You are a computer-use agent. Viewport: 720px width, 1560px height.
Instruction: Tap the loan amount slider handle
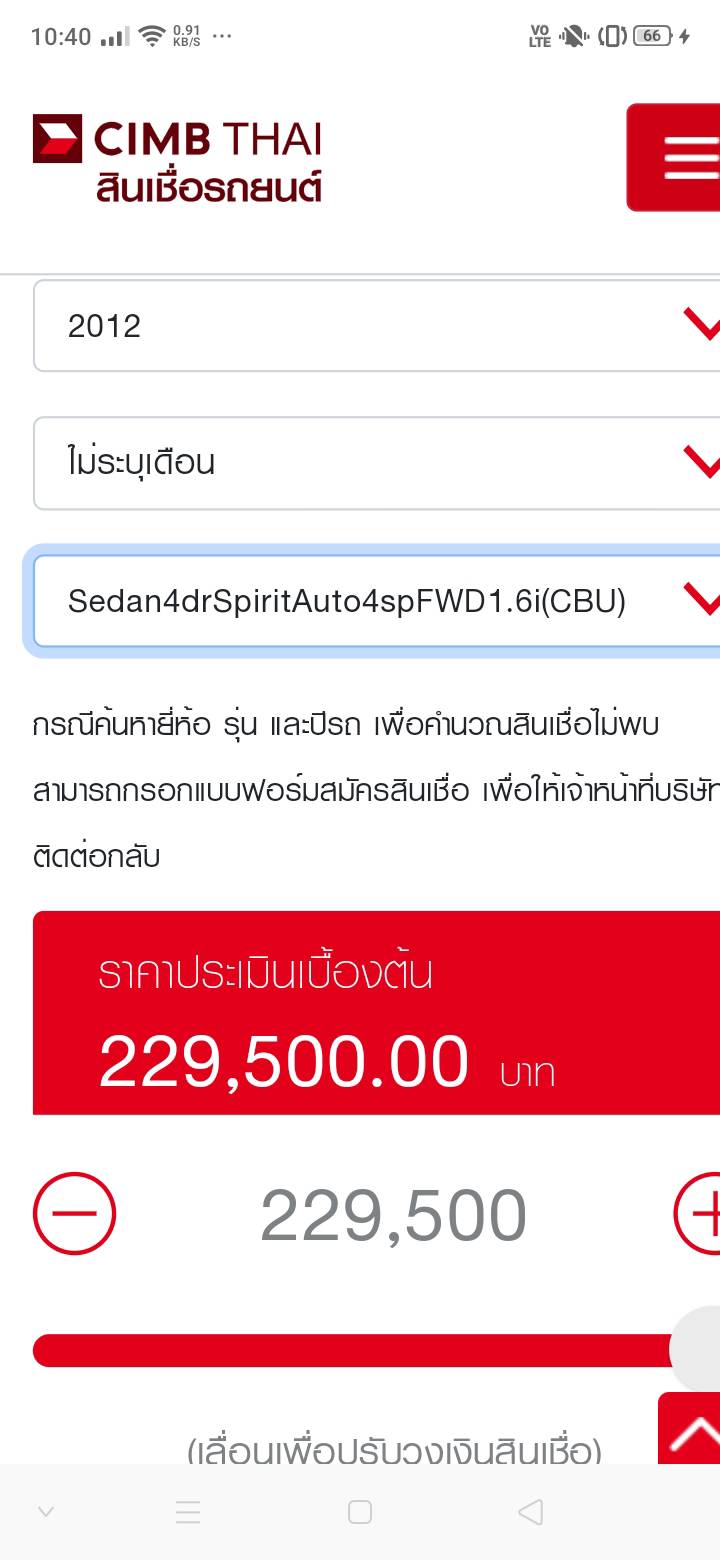[x=695, y=1350]
